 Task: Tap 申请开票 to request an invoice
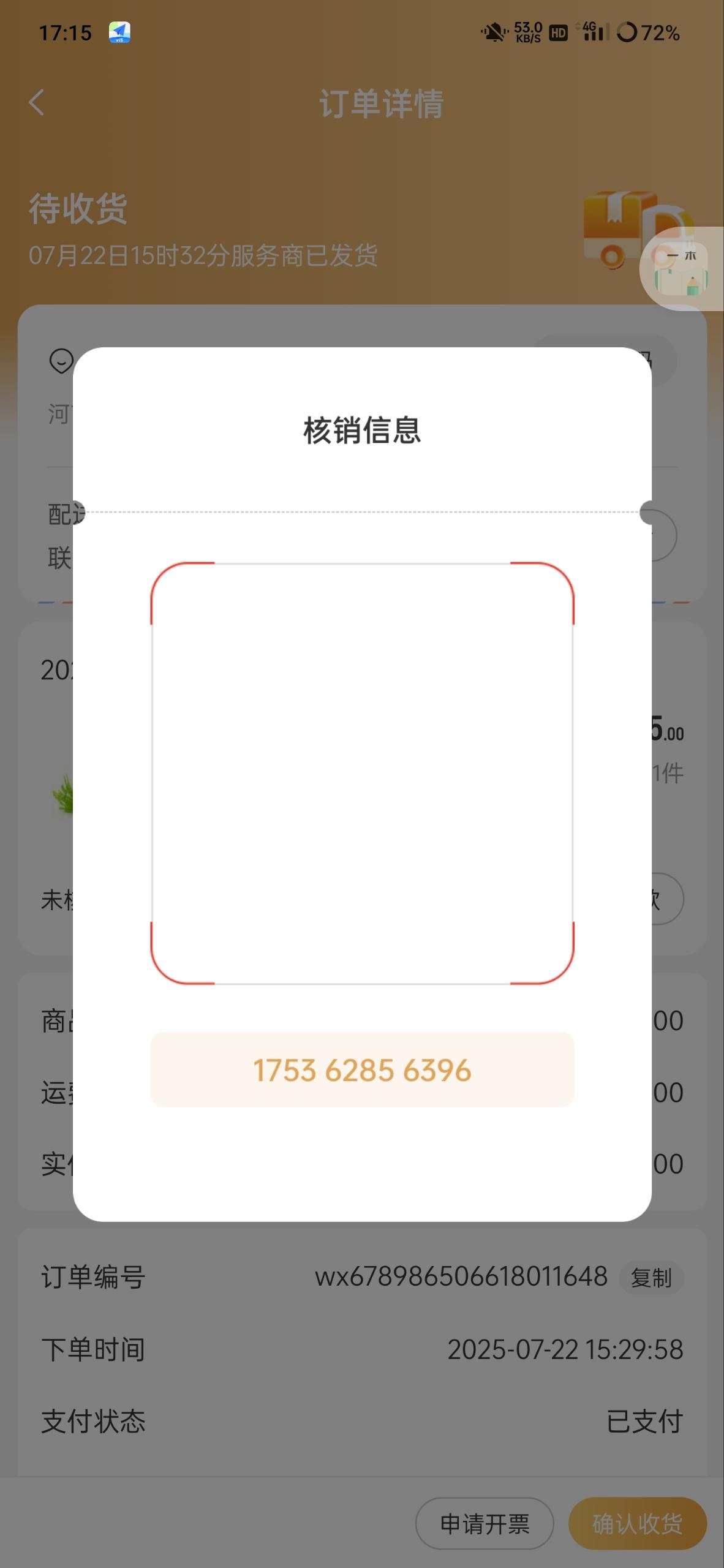pyautogui.click(x=485, y=1523)
